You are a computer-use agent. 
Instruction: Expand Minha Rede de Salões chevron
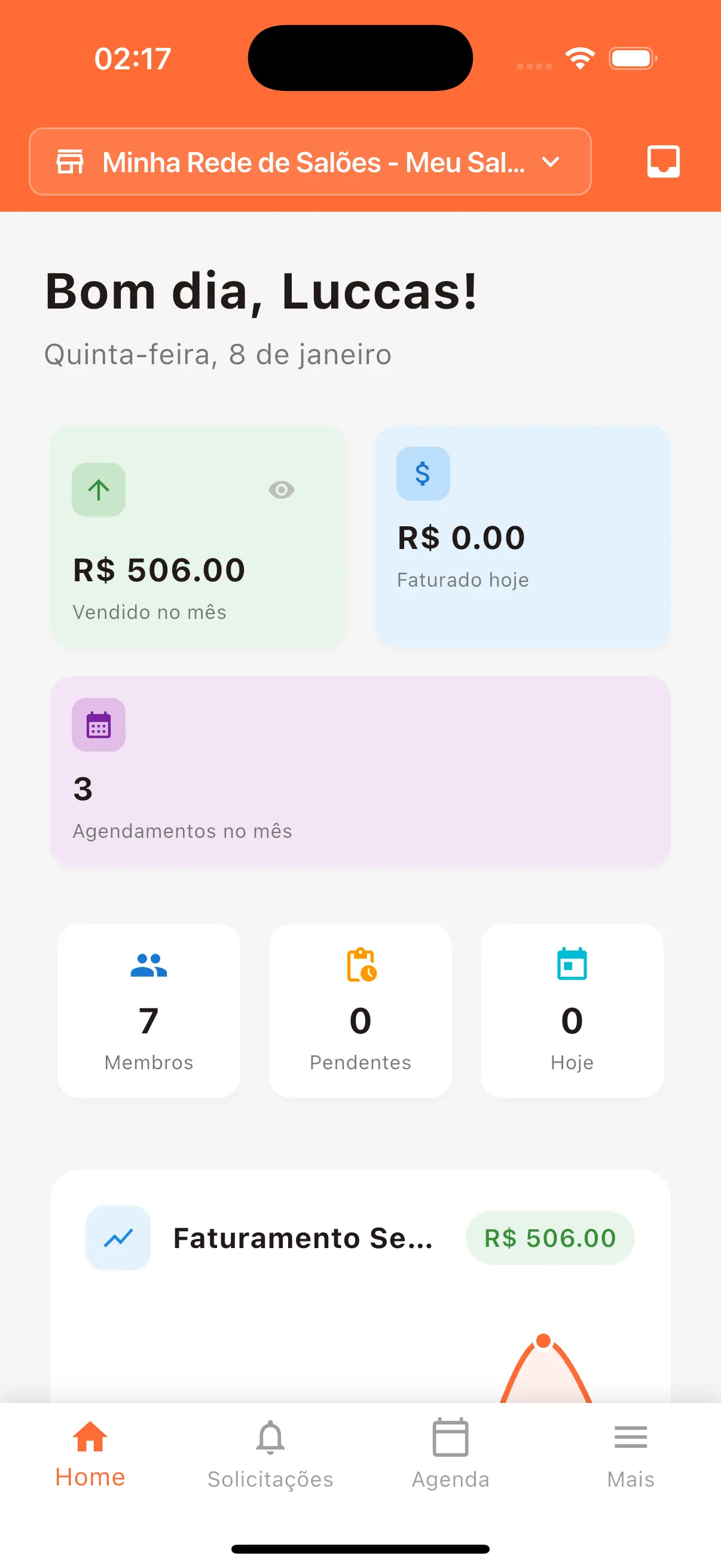550,163
